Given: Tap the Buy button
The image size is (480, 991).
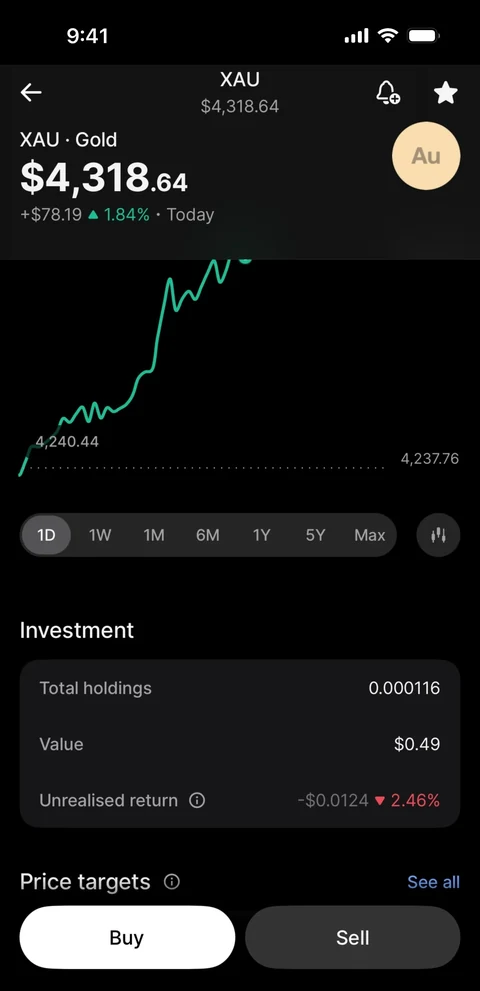Looking at the screenshot, I should 127,938.
